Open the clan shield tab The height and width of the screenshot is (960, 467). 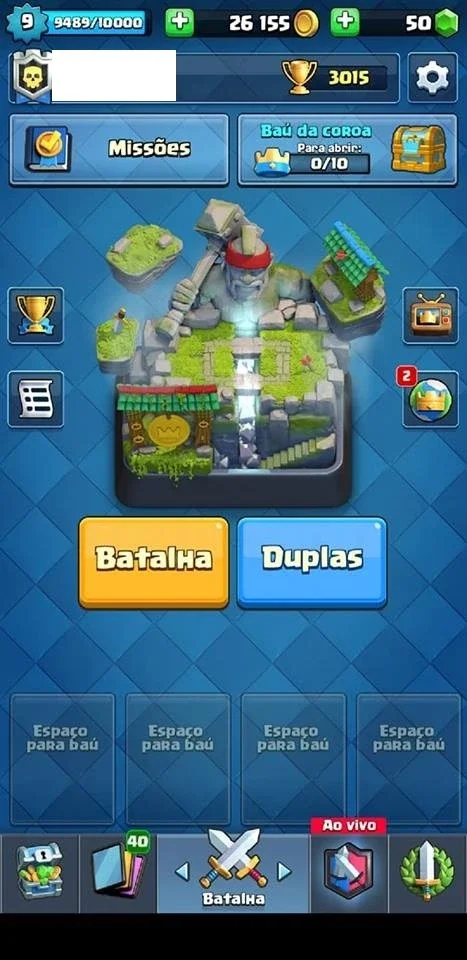348,872
